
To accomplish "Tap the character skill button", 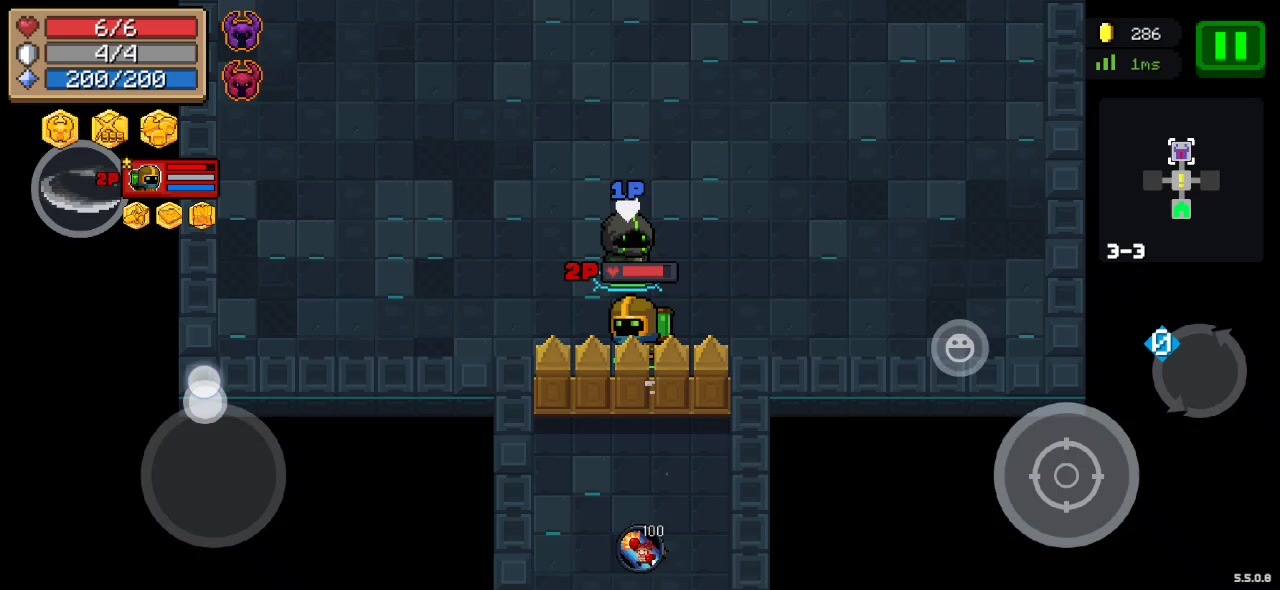I will pyautogui.click(x=78, y=189).
